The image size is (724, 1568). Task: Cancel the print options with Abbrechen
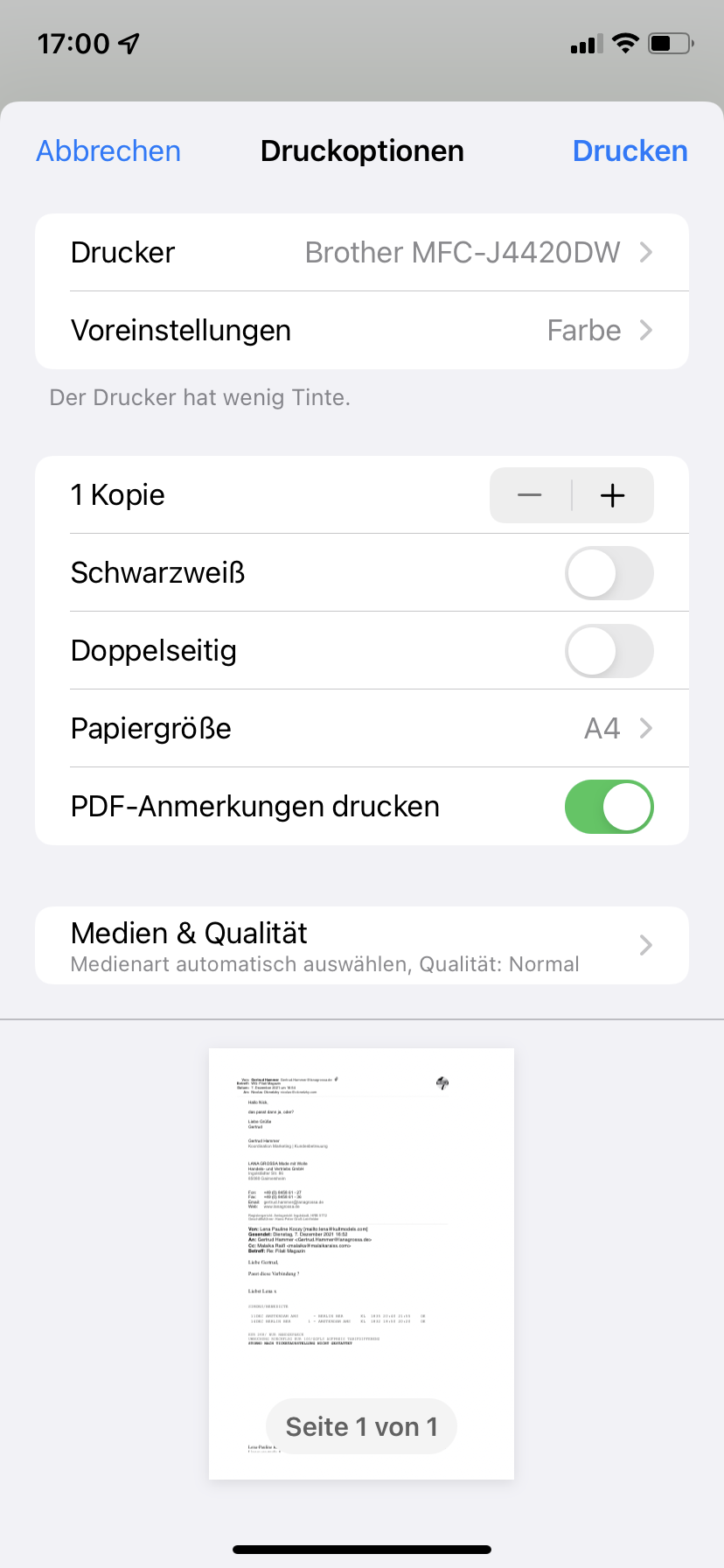(108, 151)
